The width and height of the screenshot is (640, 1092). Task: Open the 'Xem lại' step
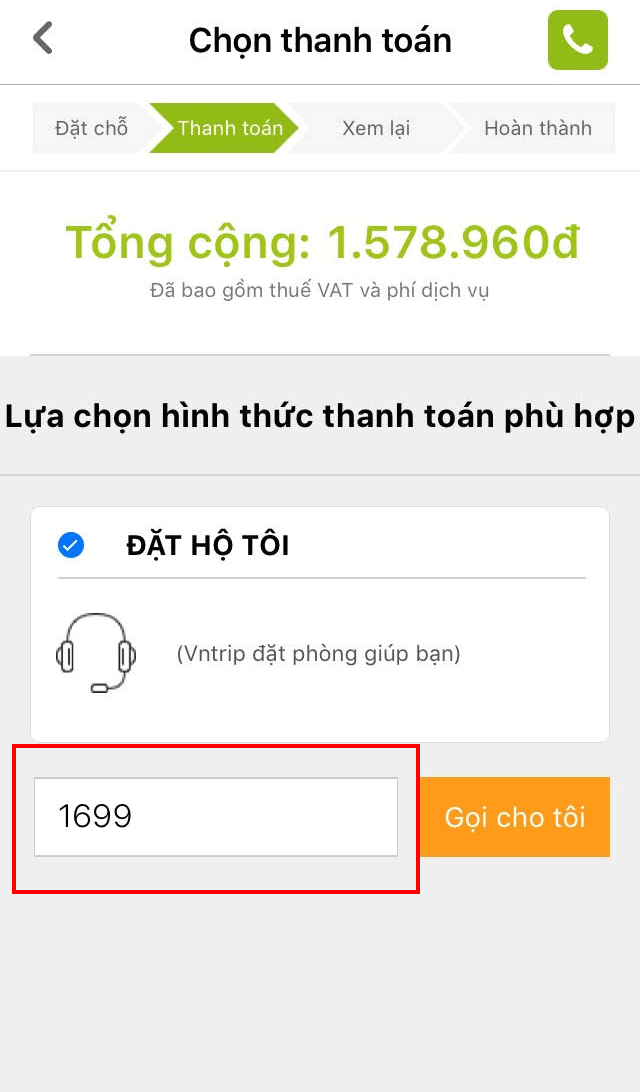376,128
